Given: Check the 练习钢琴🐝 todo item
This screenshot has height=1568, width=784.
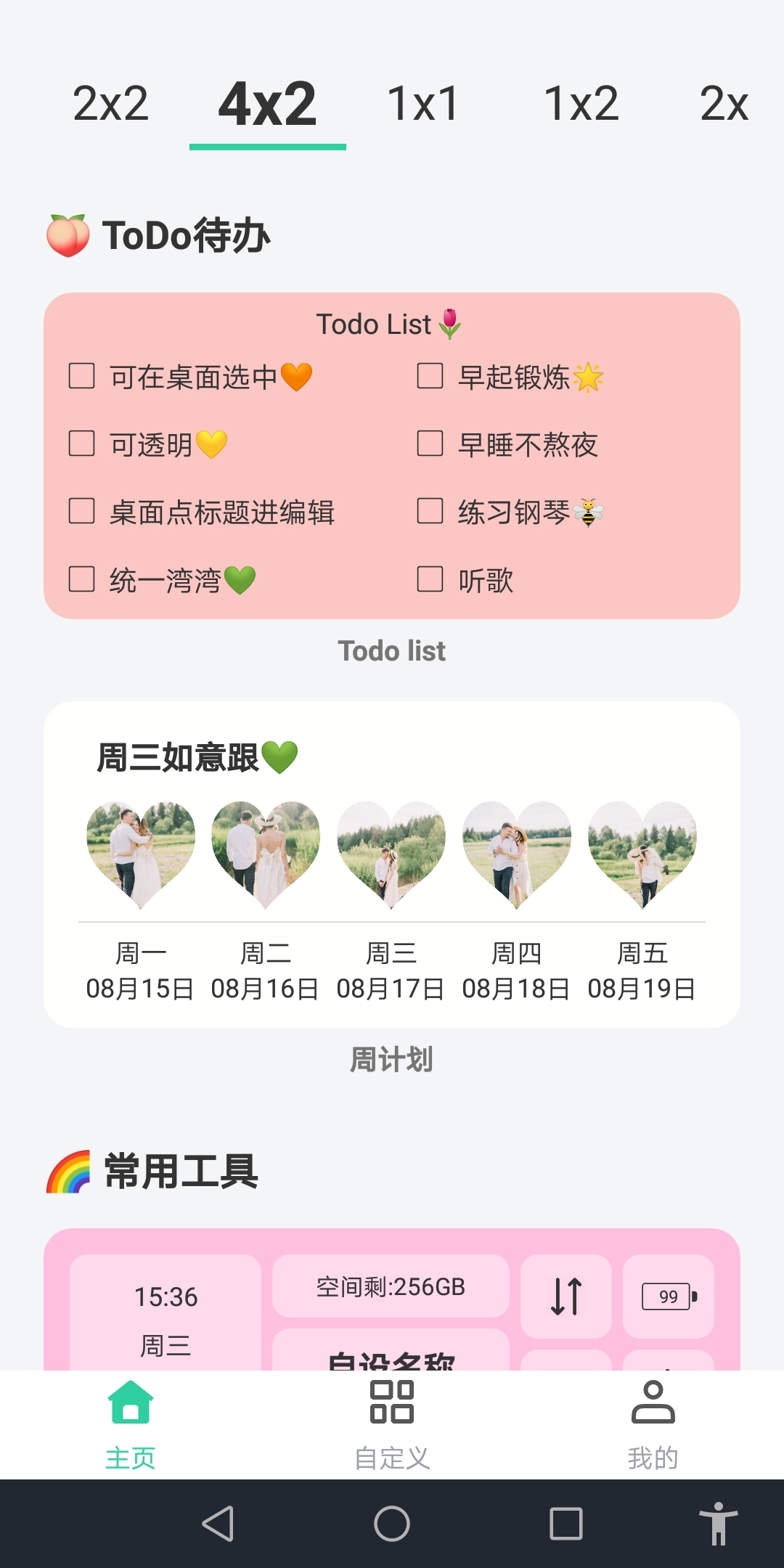Looking at the screenshot, I should (x=430, y=512).
